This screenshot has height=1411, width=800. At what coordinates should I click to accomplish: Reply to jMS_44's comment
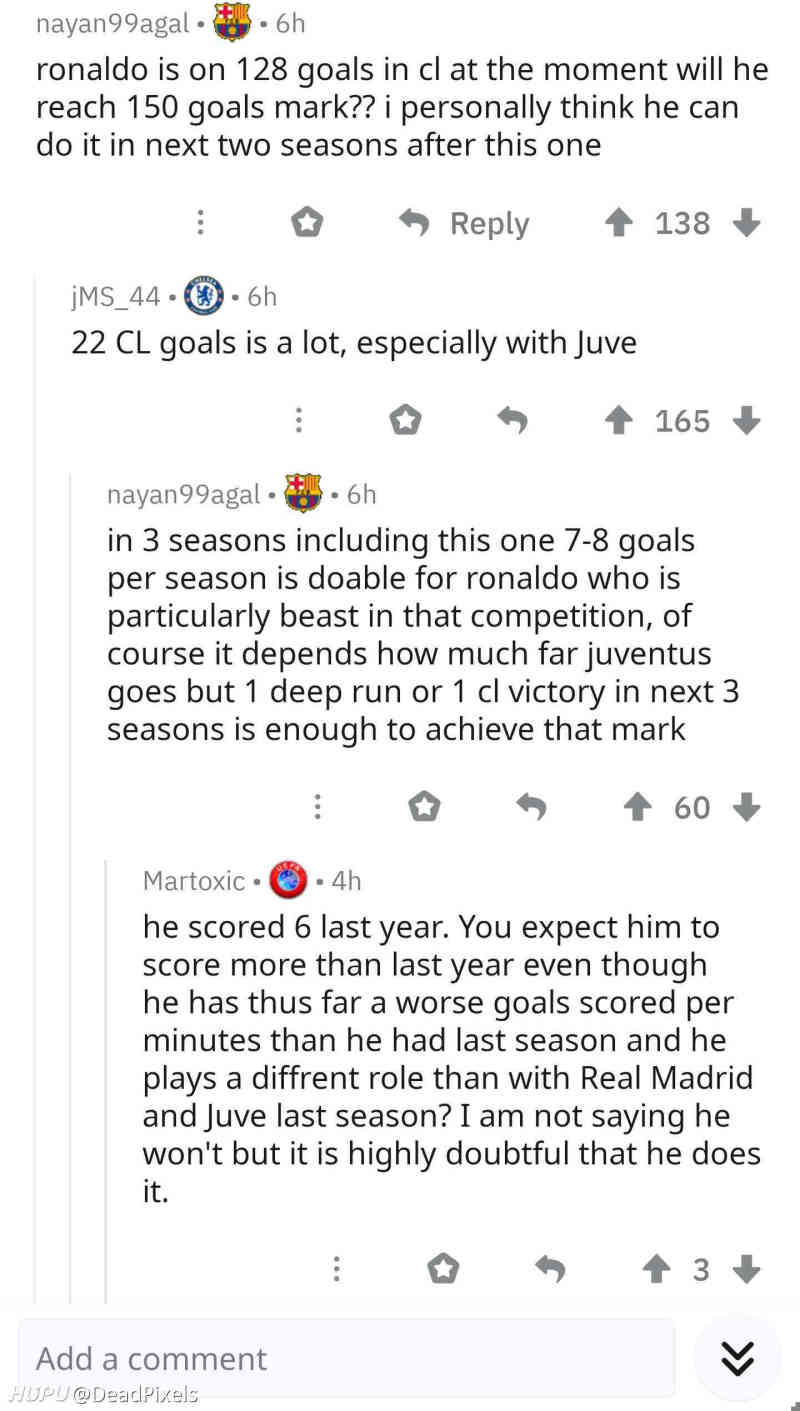pyautogui.click(x=512, y=421)
